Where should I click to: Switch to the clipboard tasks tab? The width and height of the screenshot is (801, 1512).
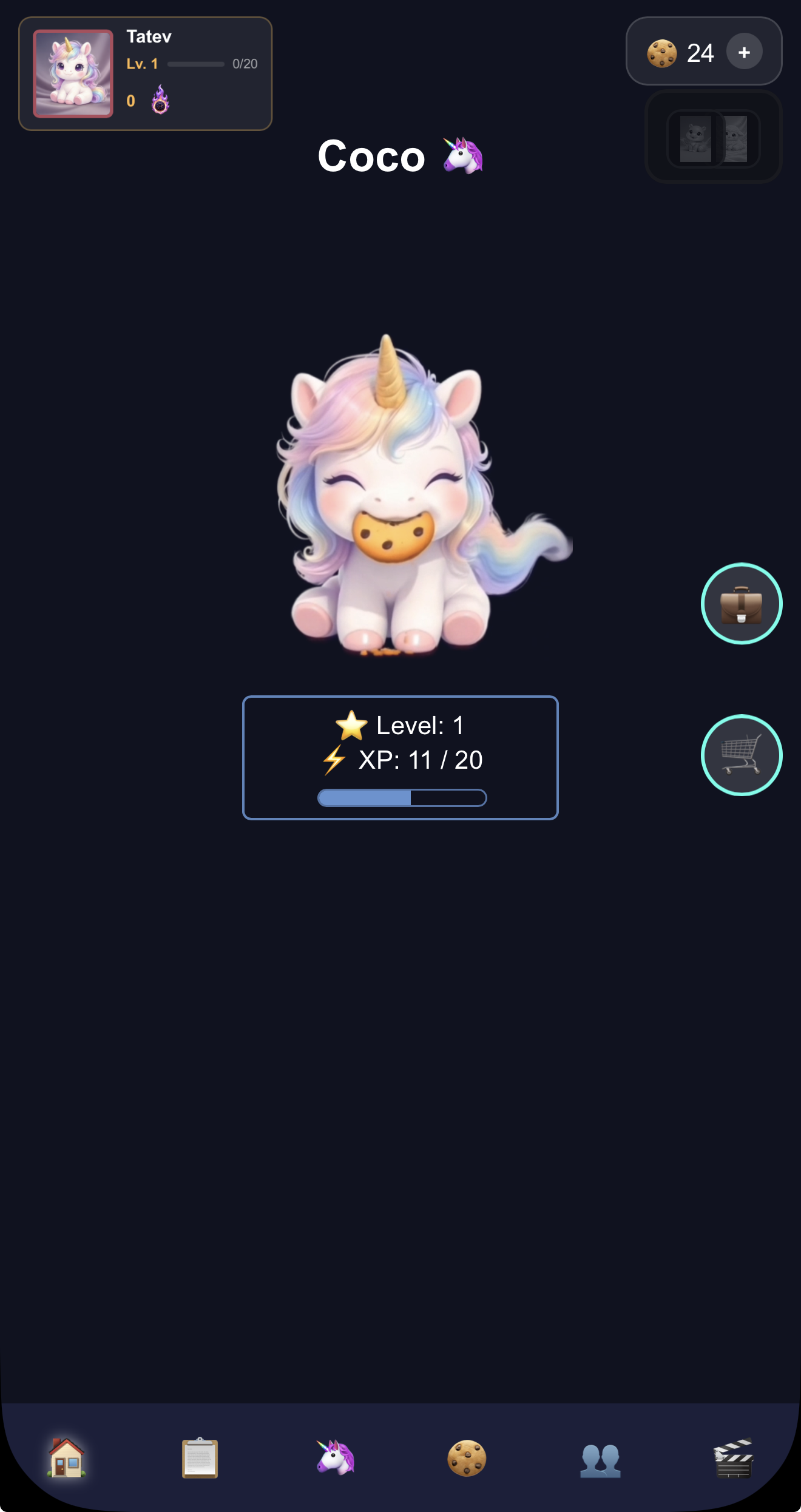[x=200, y=1457]
